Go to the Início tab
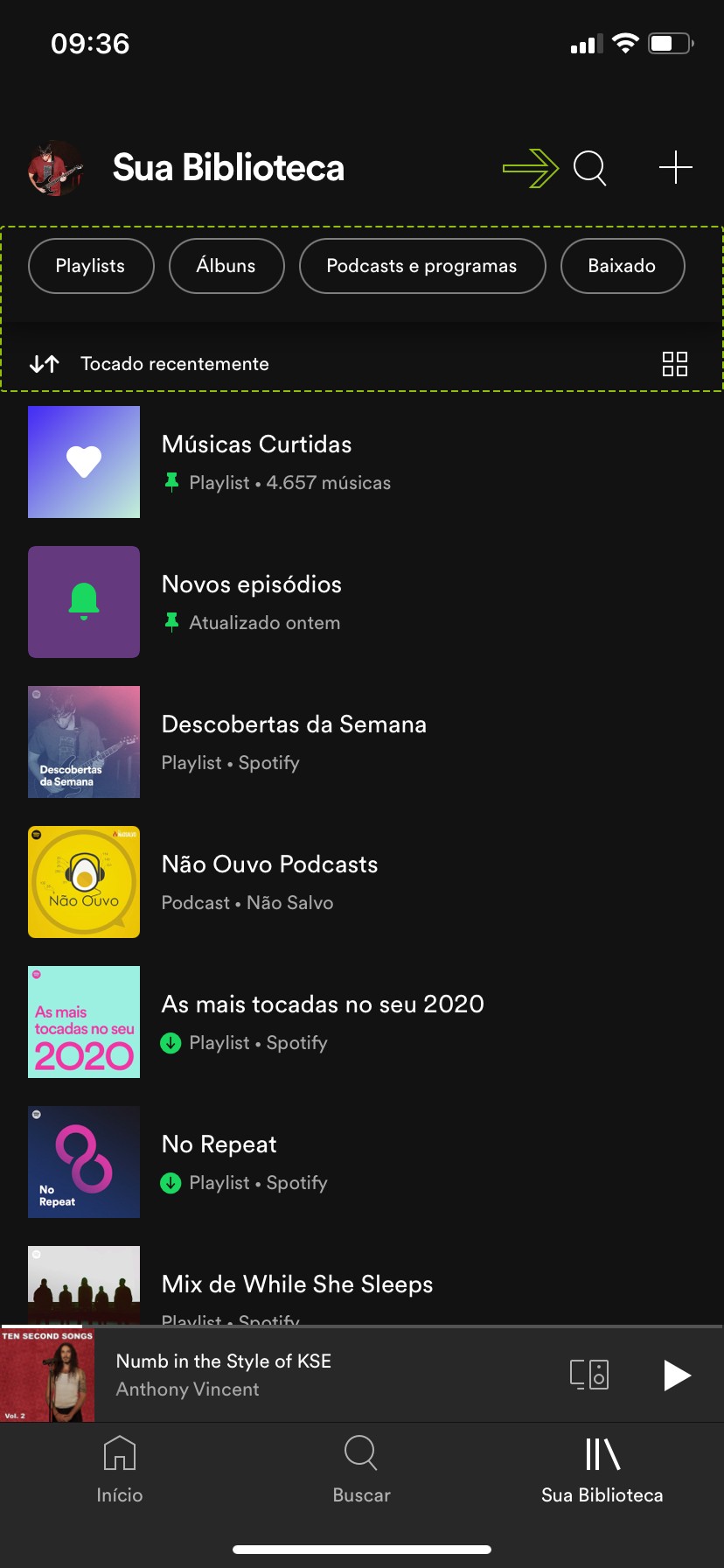The height and width of the screenshot is (1568, 724). pos(120,1470)
